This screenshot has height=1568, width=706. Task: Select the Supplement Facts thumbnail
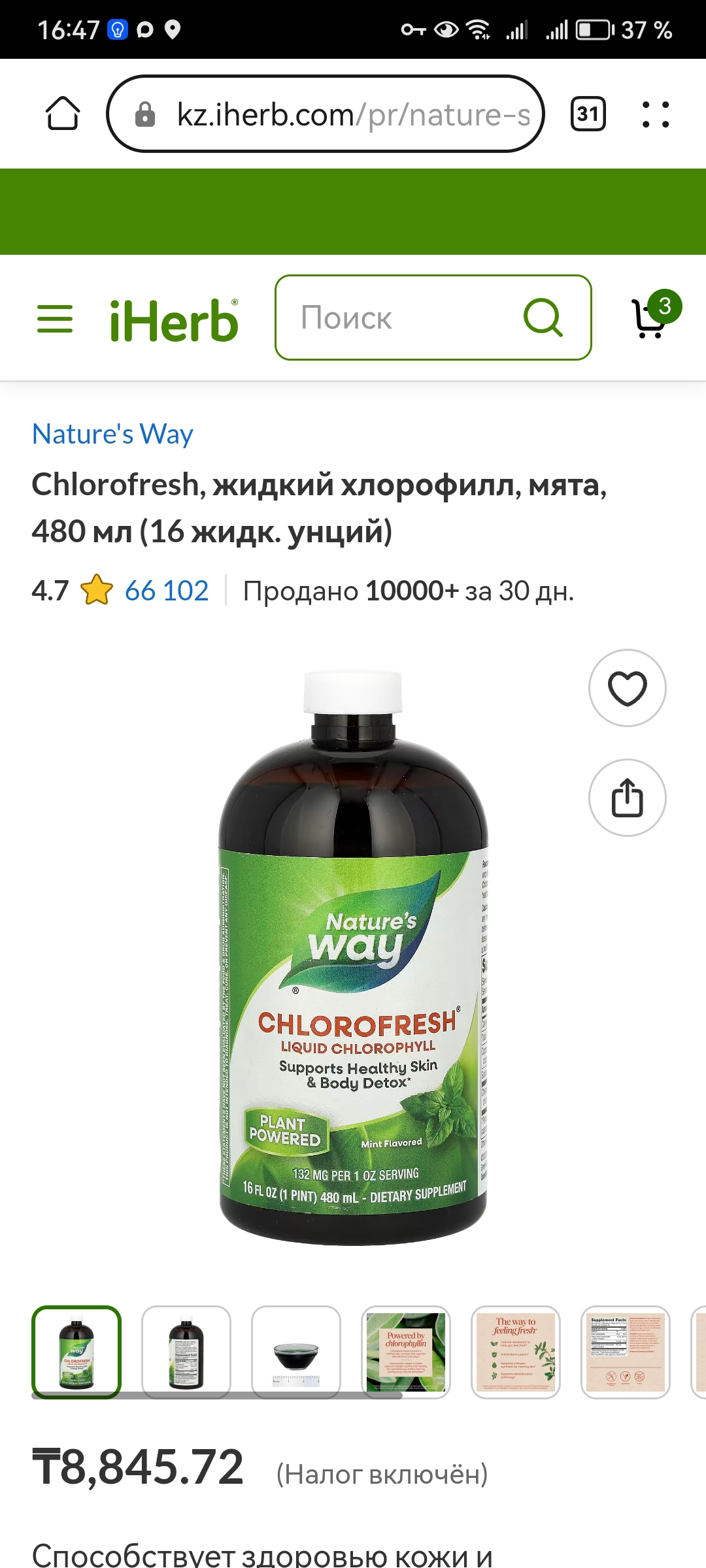(626, 1352)
